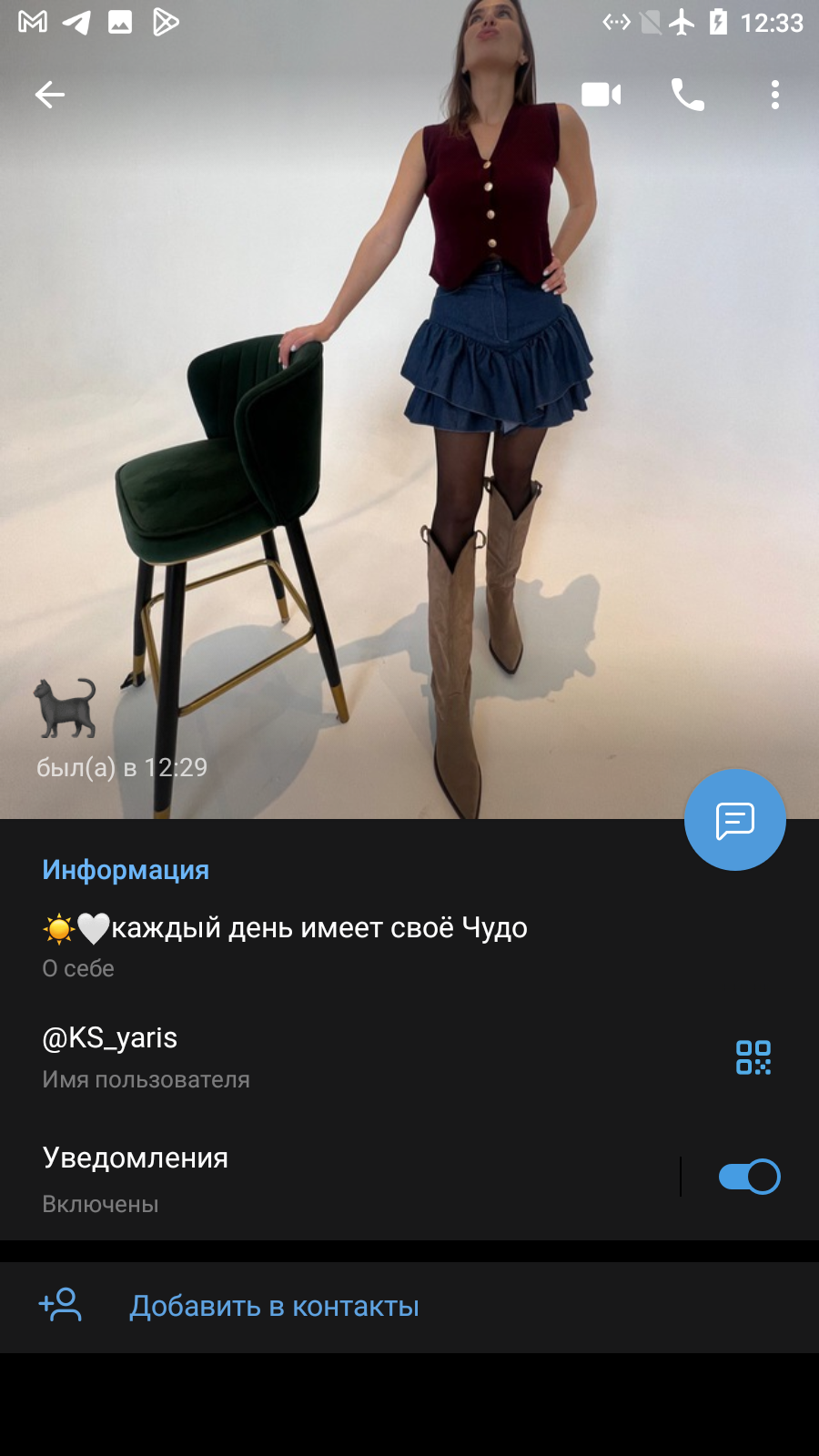Open the QR code for @KS_yaris
This screenshot has width=819, height=1456.
click(x=753, y=1057)
